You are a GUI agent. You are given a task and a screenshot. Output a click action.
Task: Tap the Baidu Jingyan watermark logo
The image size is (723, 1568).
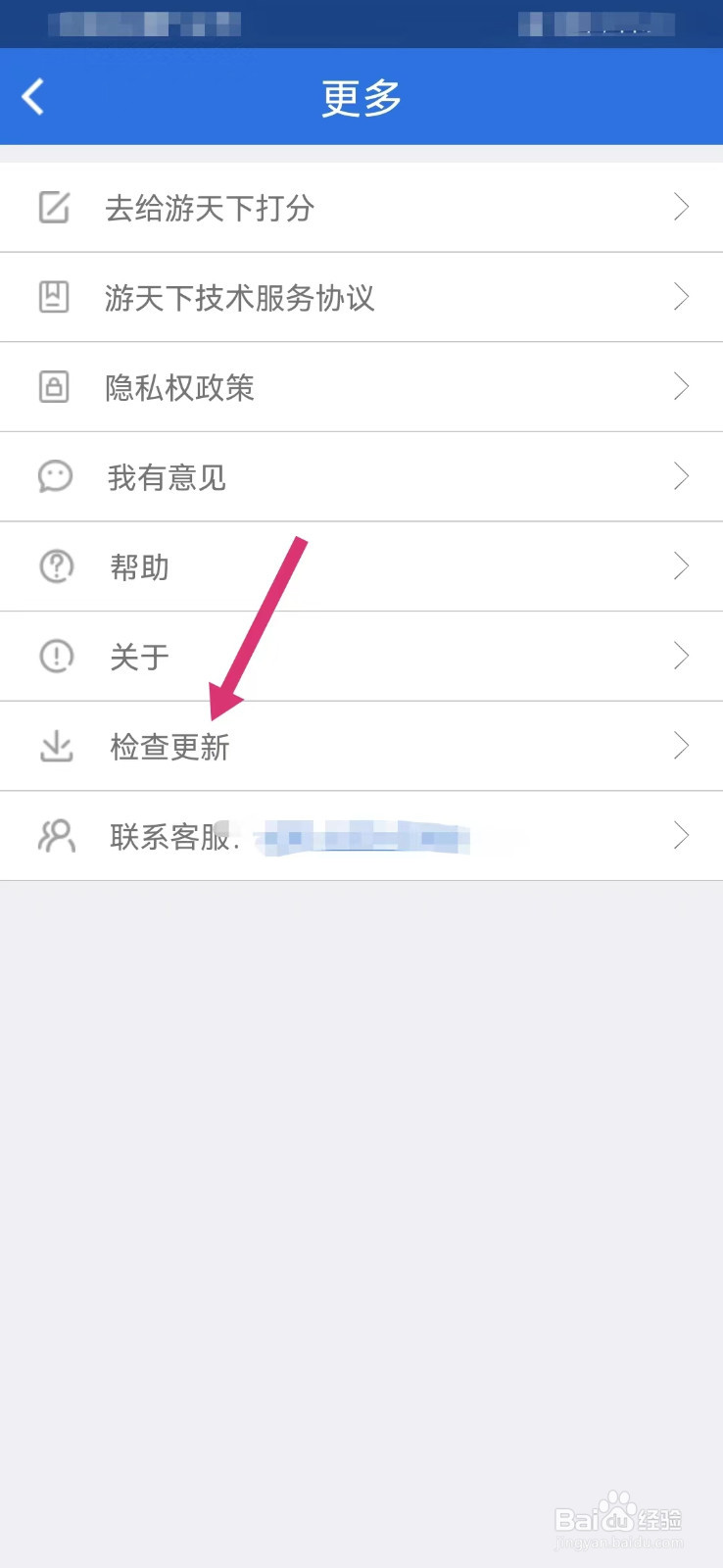pyautogui.click(x=617, y=1516)
